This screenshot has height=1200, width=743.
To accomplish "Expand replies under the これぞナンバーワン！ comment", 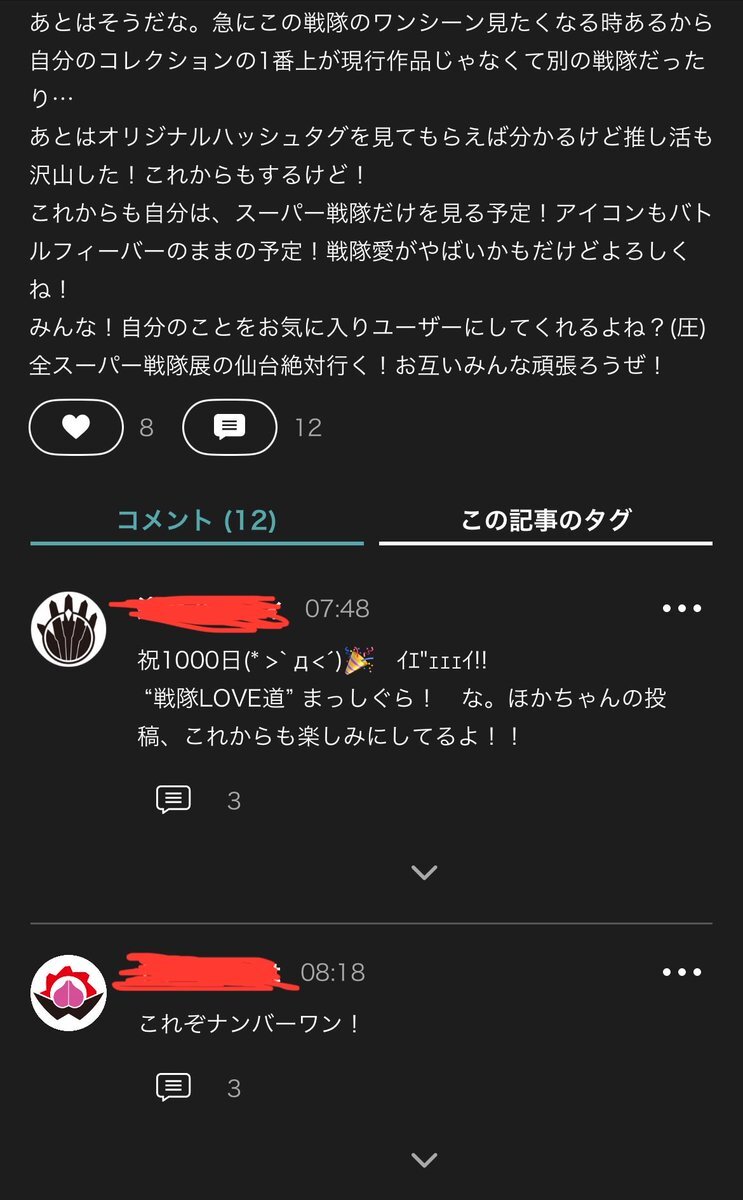I will [x=424, y=1160].
